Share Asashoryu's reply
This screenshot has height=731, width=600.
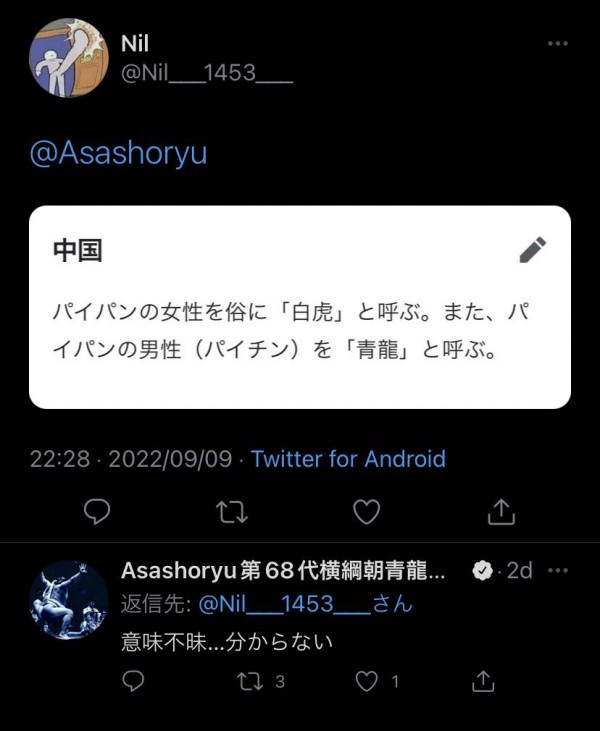pyautogui.click(x=483, y=681)
